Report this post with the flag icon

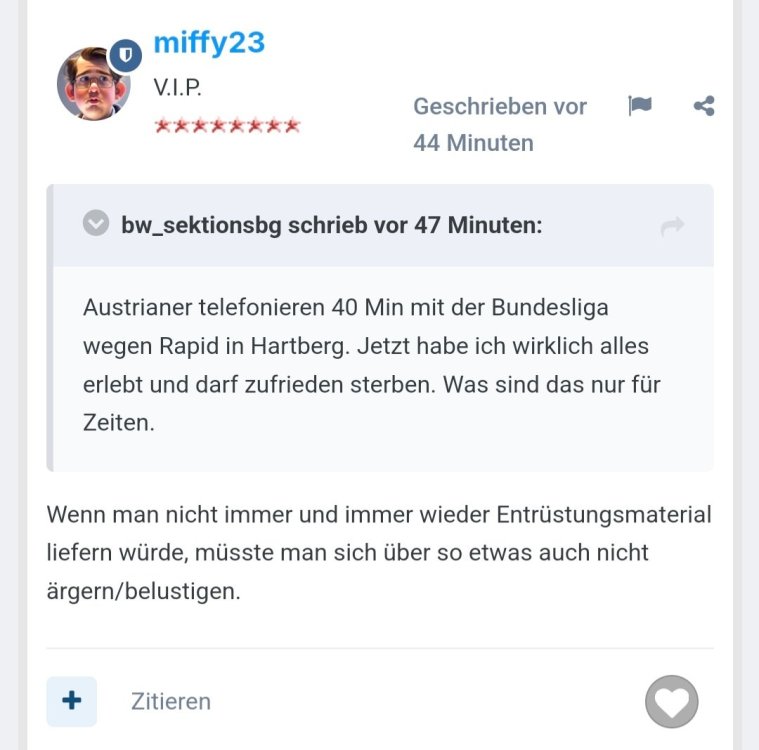(x=640, y=106)
